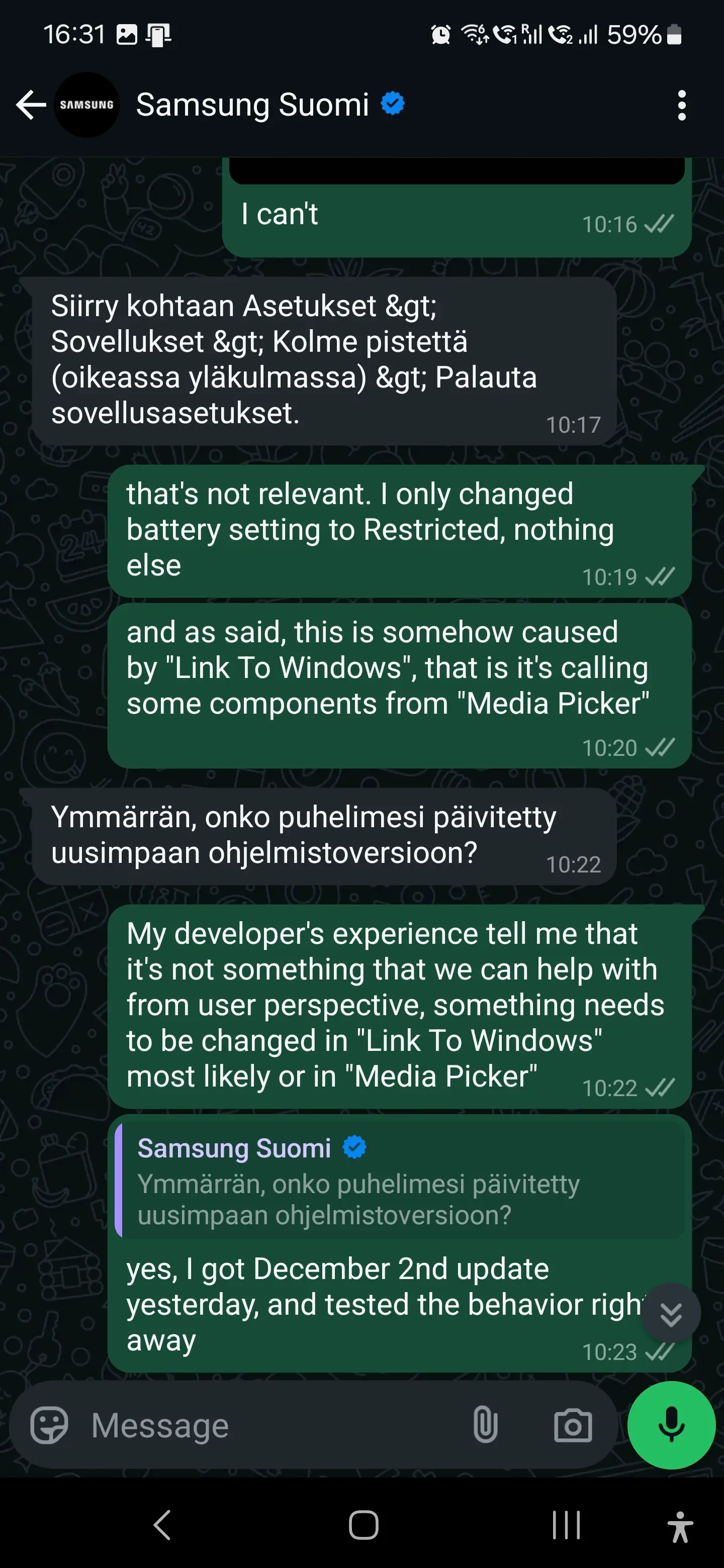Go back from the Samsung Suomi chat

point(31,105)
